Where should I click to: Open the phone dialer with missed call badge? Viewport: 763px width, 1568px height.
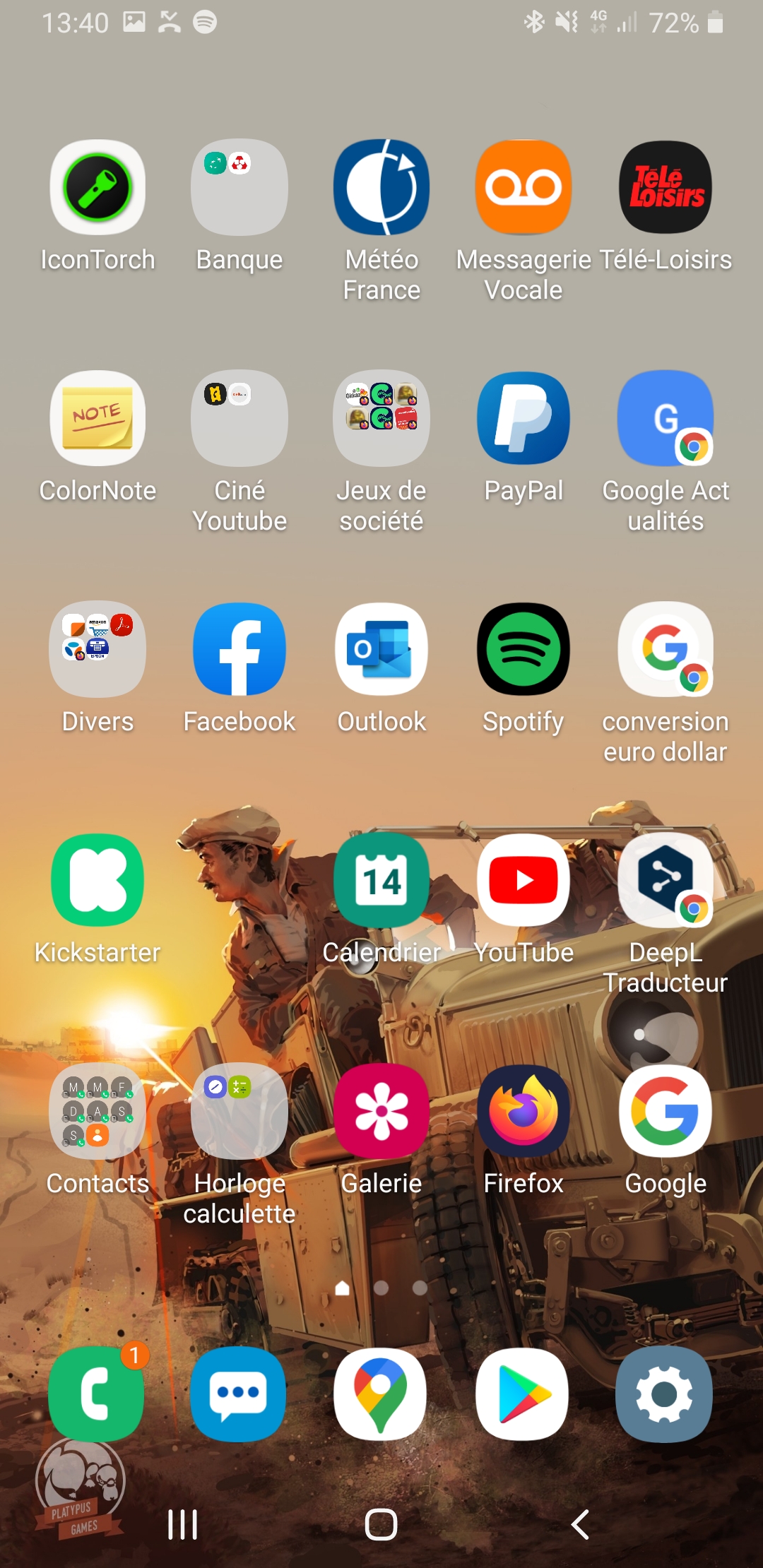click(x=97, y=1394)
